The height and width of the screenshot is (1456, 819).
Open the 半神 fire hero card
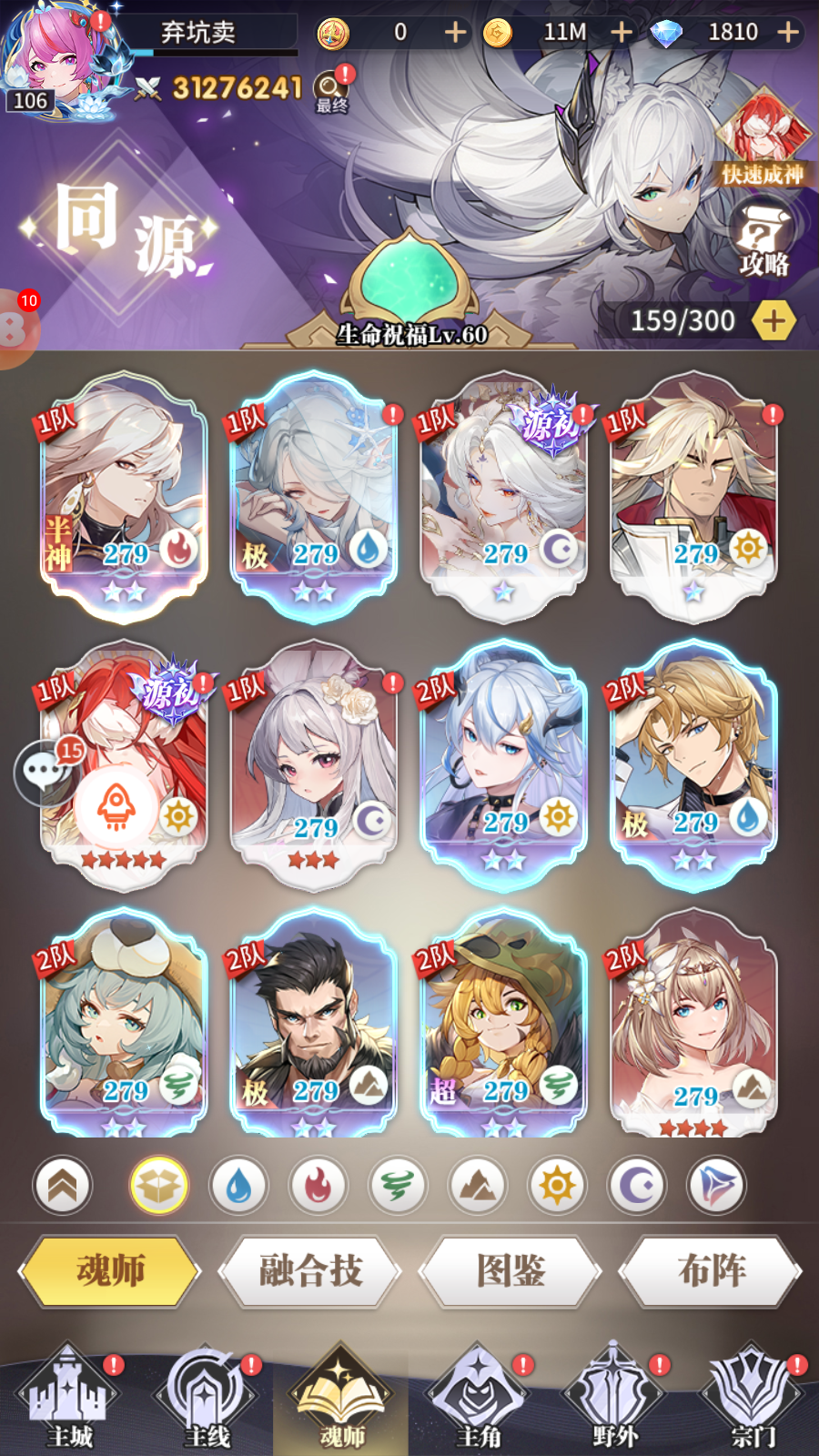[x=125, y=496]
